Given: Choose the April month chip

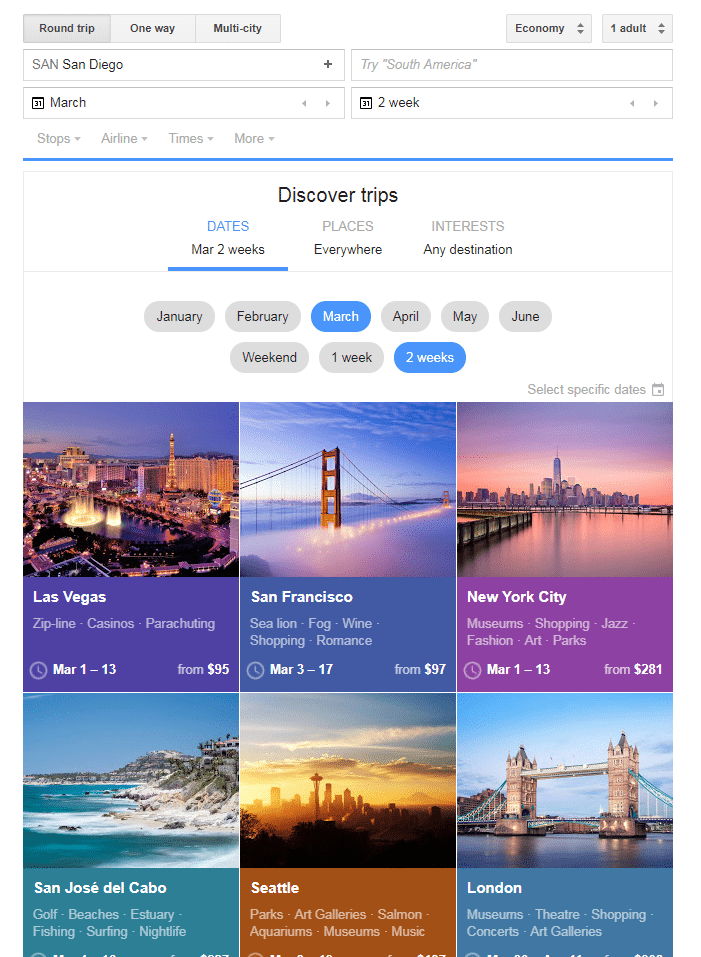Looking at the screenshot, I should [405, 316].
